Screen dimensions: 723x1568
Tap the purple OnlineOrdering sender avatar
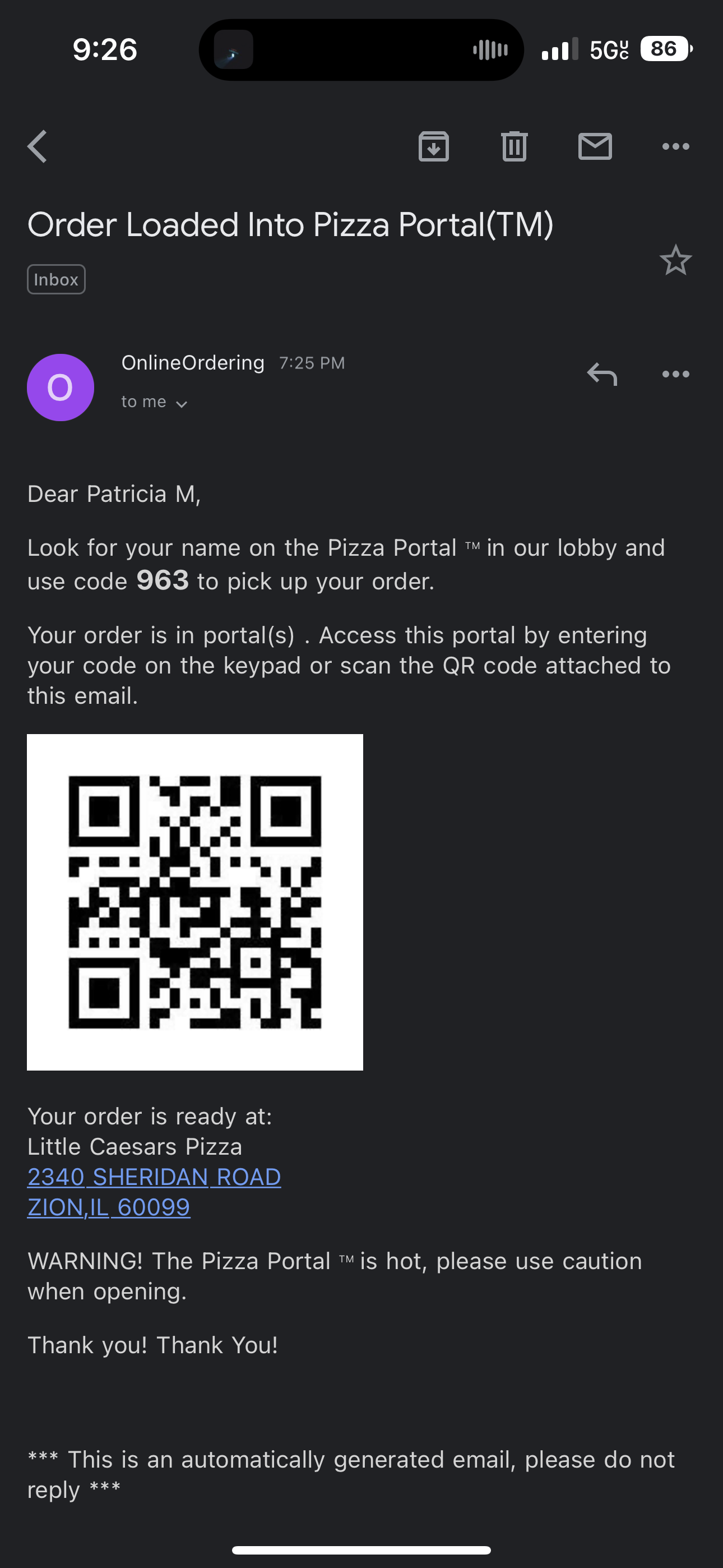click(61, 387)
